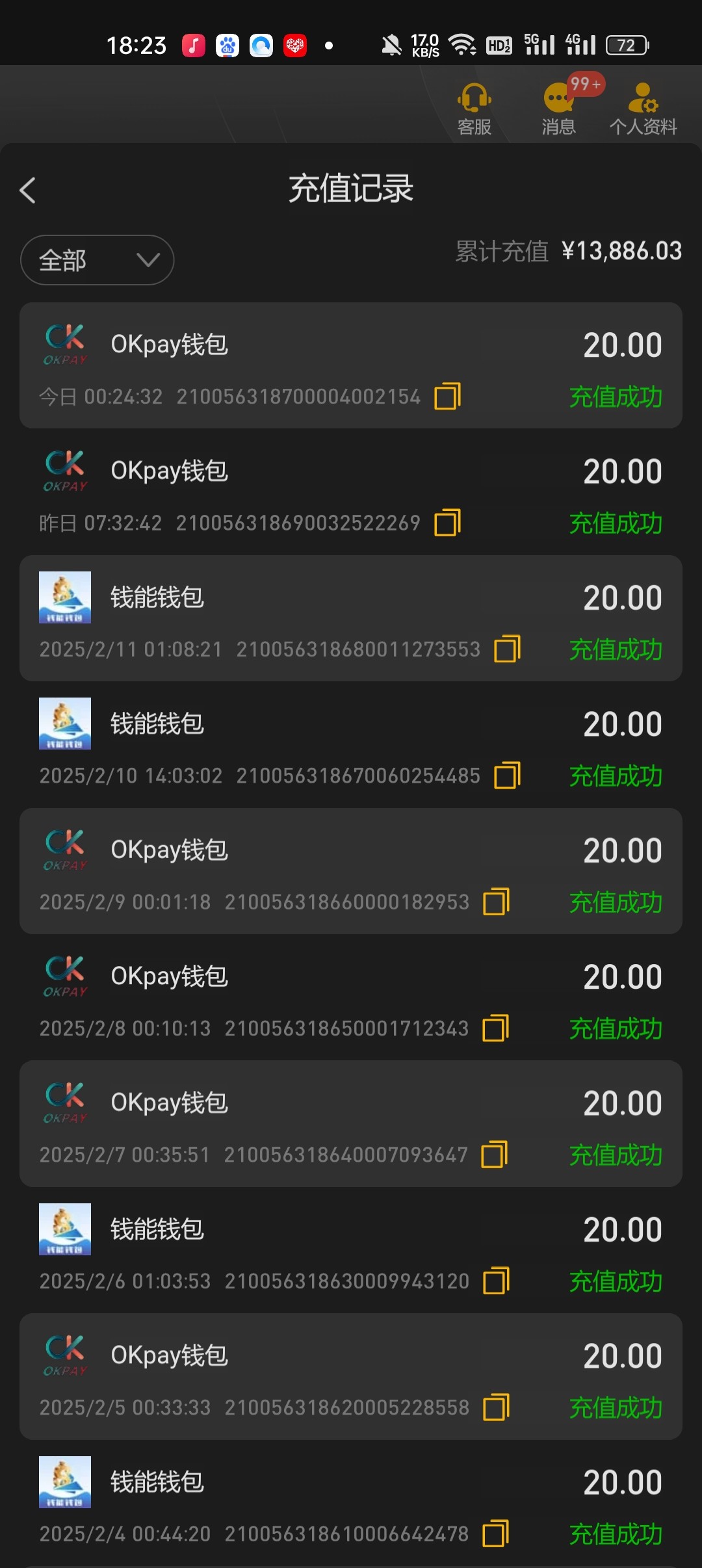Open 客服 customer service

pyautogui.click(x=474, y=109)
